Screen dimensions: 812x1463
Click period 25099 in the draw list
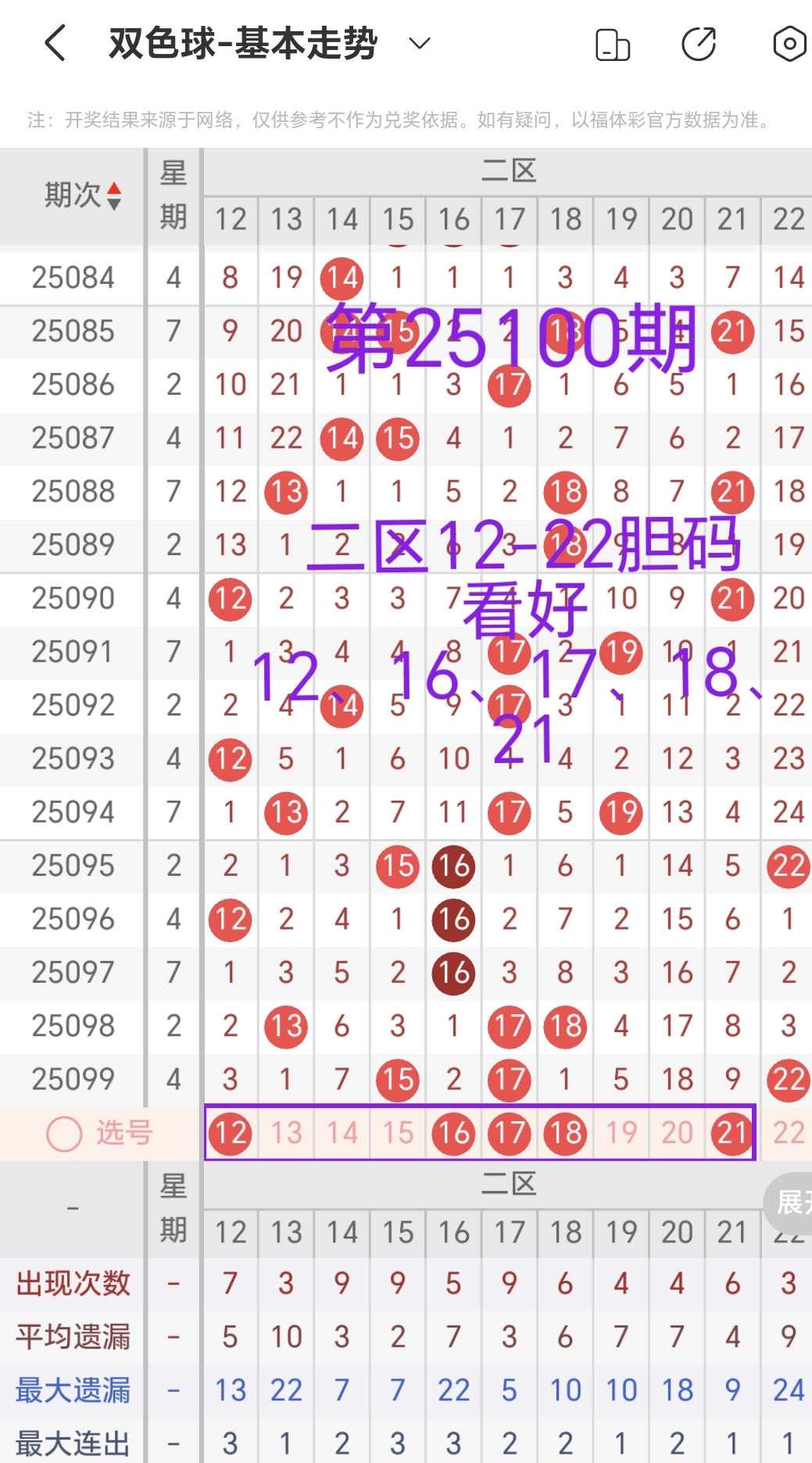(x=73, y=1080)
